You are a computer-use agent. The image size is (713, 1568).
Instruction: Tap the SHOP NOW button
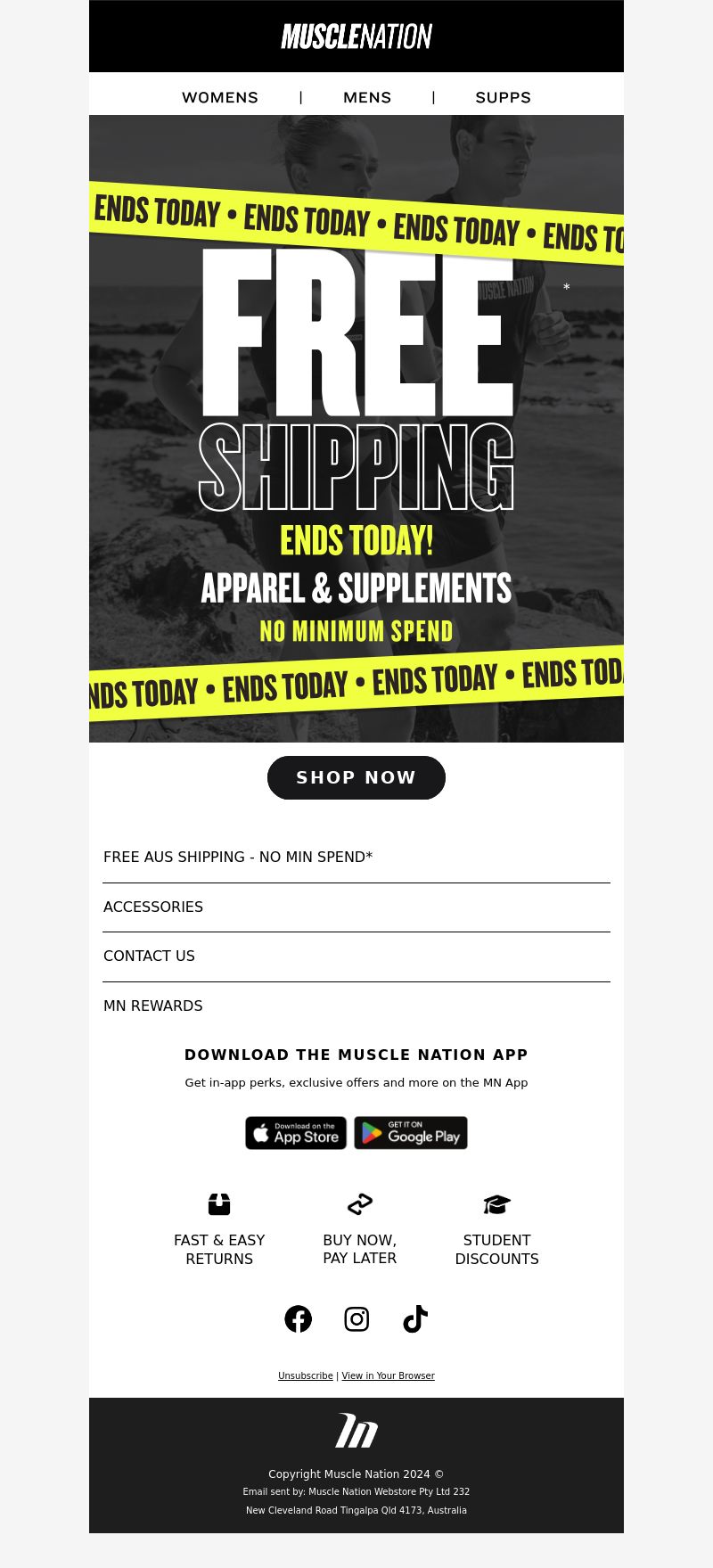point(356,777)
